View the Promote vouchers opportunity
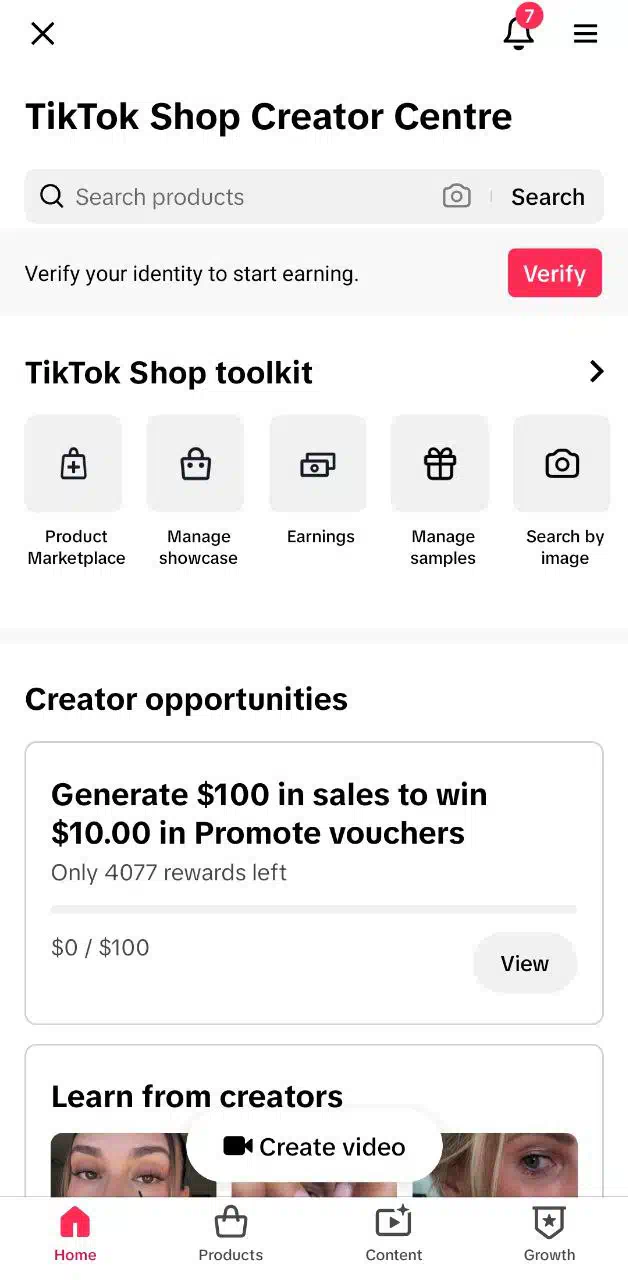The image size is (628, 1280). click(524, 963)
